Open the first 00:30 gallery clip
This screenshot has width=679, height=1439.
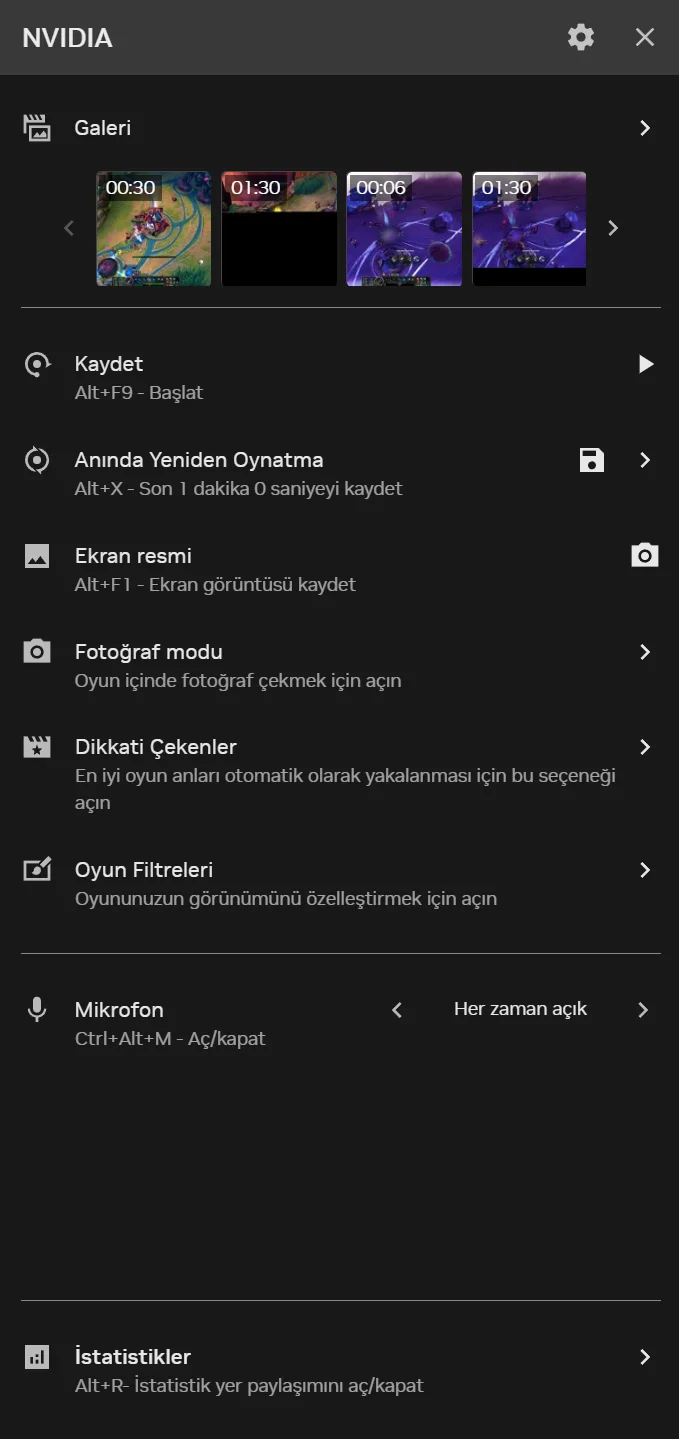coord(154,229)
